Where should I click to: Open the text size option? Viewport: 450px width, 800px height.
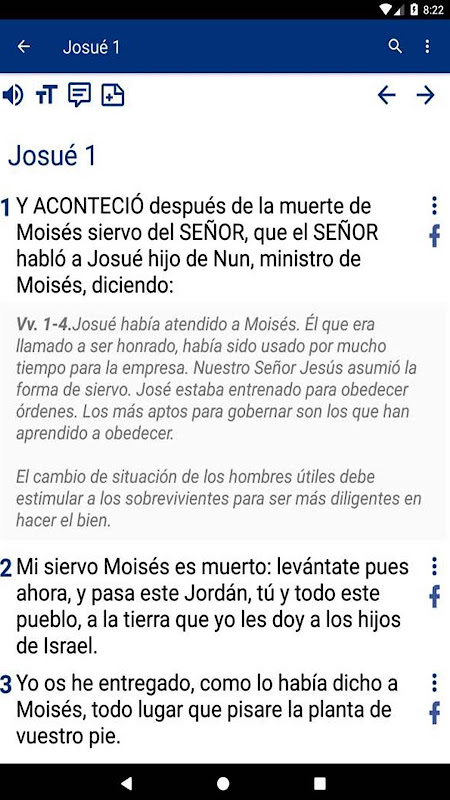pos(46,95)
